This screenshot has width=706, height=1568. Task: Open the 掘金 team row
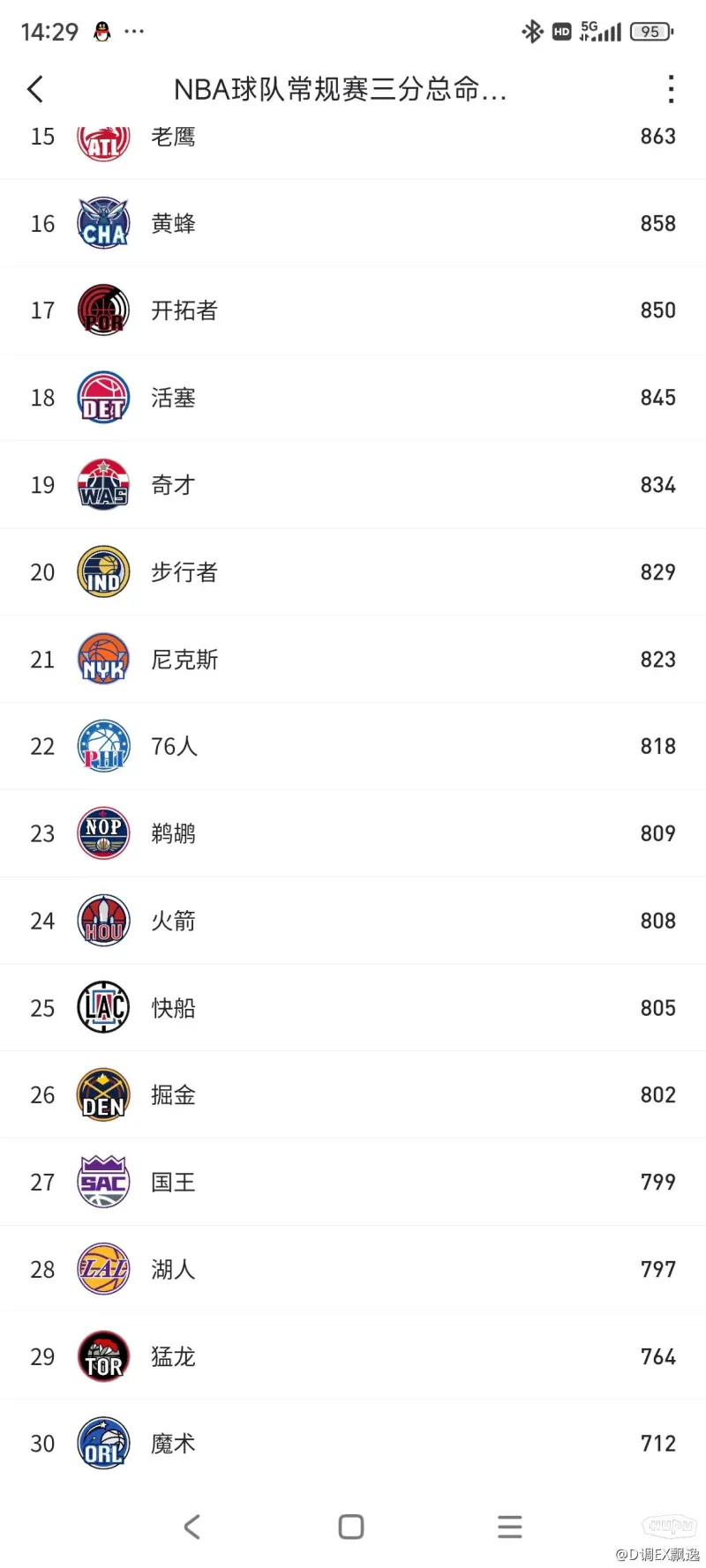(x=353, y=1094)
